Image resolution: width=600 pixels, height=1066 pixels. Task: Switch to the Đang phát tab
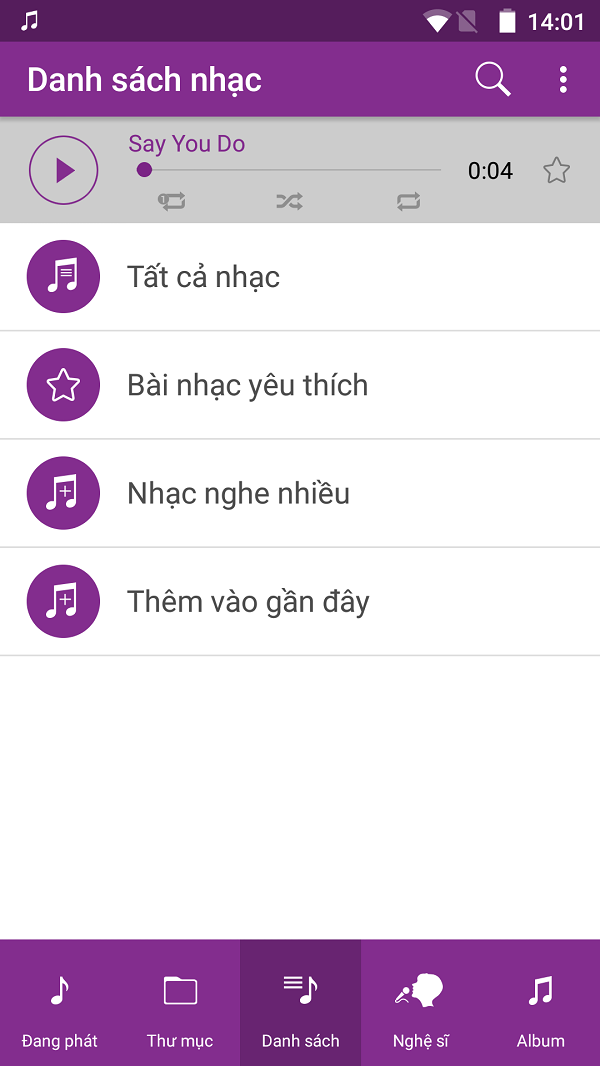pyautogui.click(x=60, y=1003)
